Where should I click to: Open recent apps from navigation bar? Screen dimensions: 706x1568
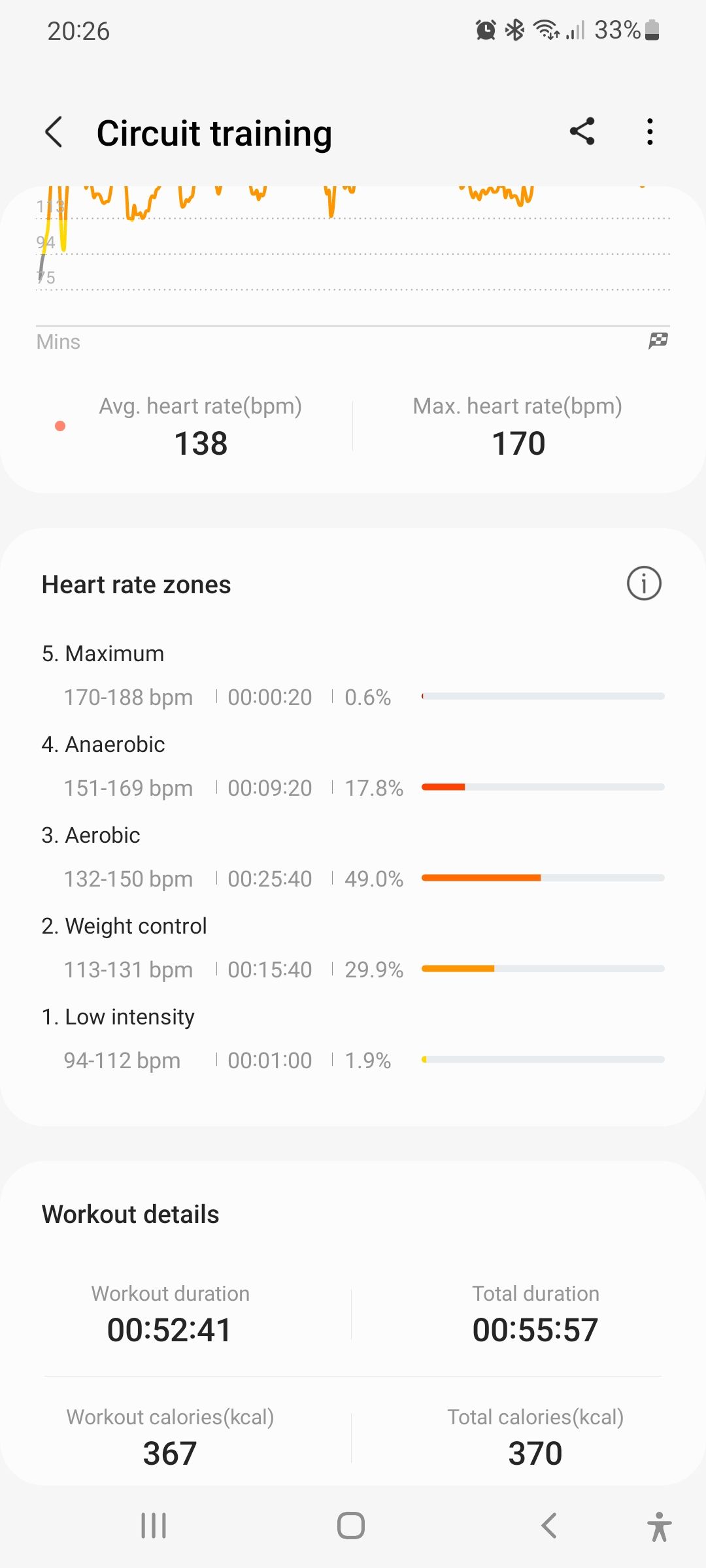[x=152, y=1526]
